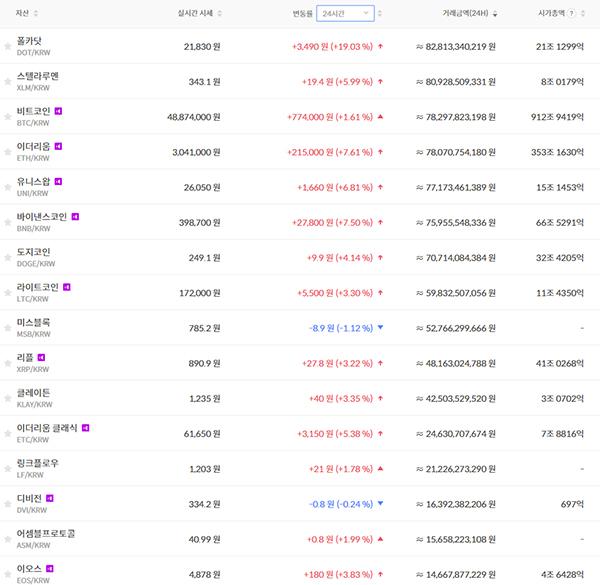Add 도지코인 to favorites via star
600x585 pixels.
point(7,257)
